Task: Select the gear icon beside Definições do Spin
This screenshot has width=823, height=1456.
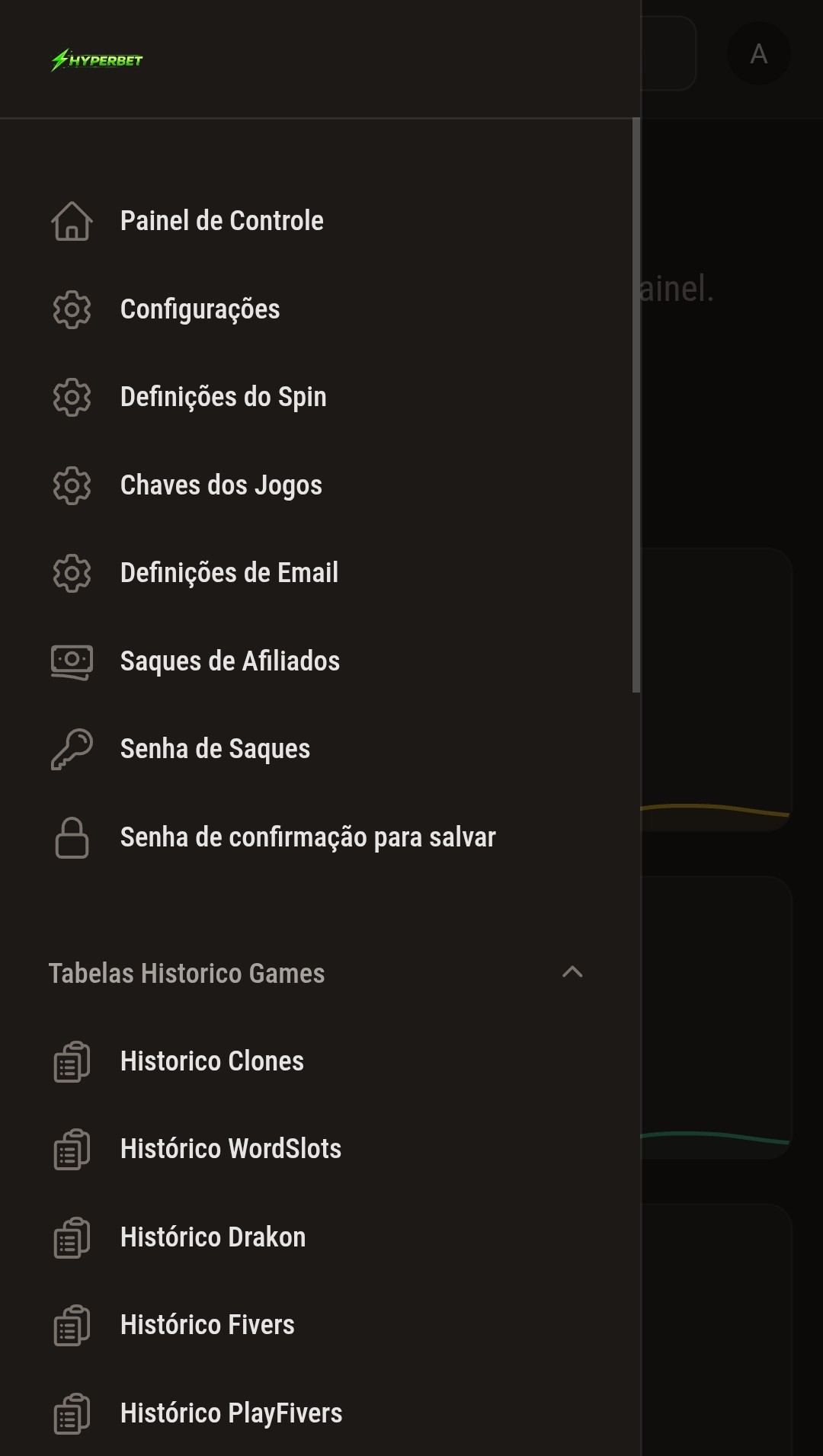Action: point(71,398)
